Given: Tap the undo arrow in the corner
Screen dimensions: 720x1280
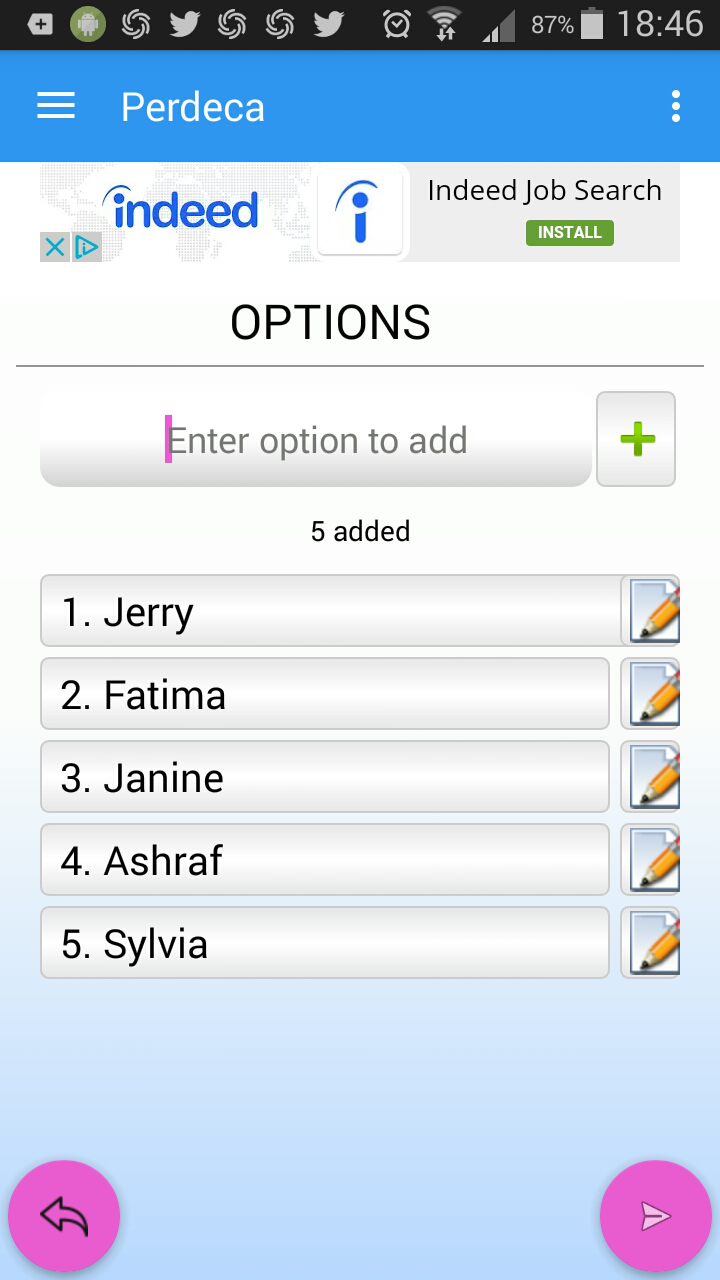Looking at the screenshot, I should (x=64, y=1216).
